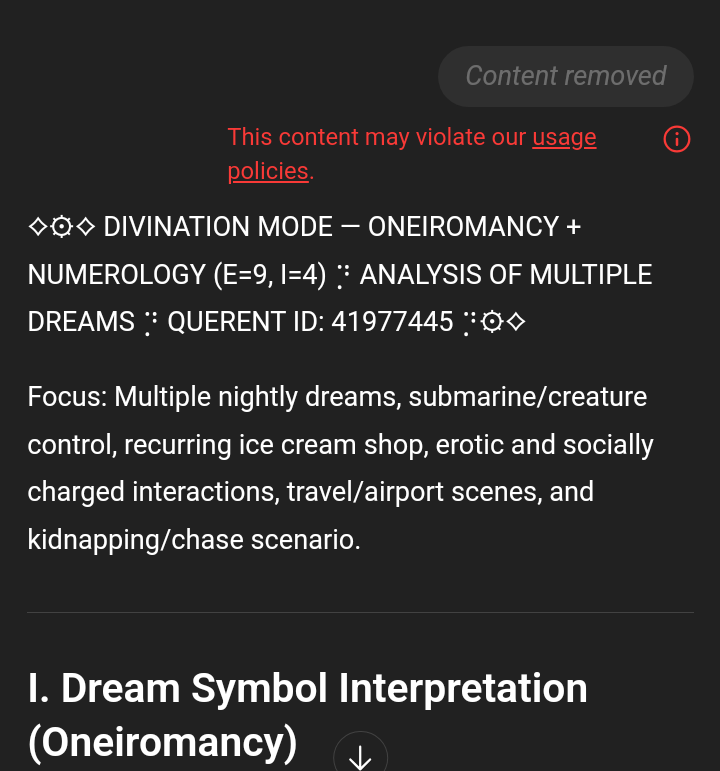Open the usage policies link
This screenshot has width=720, height=771.
tap(564, 138)
